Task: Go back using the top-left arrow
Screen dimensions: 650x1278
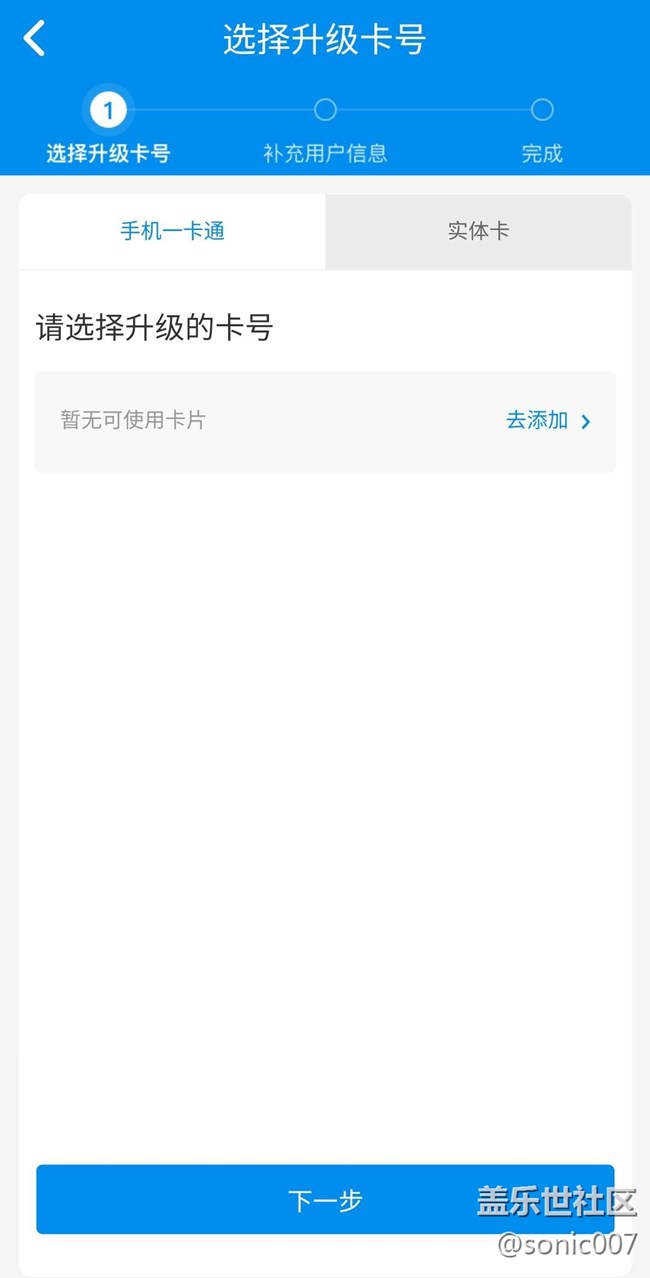Action: pyautogui.click(x=35, y=40)
